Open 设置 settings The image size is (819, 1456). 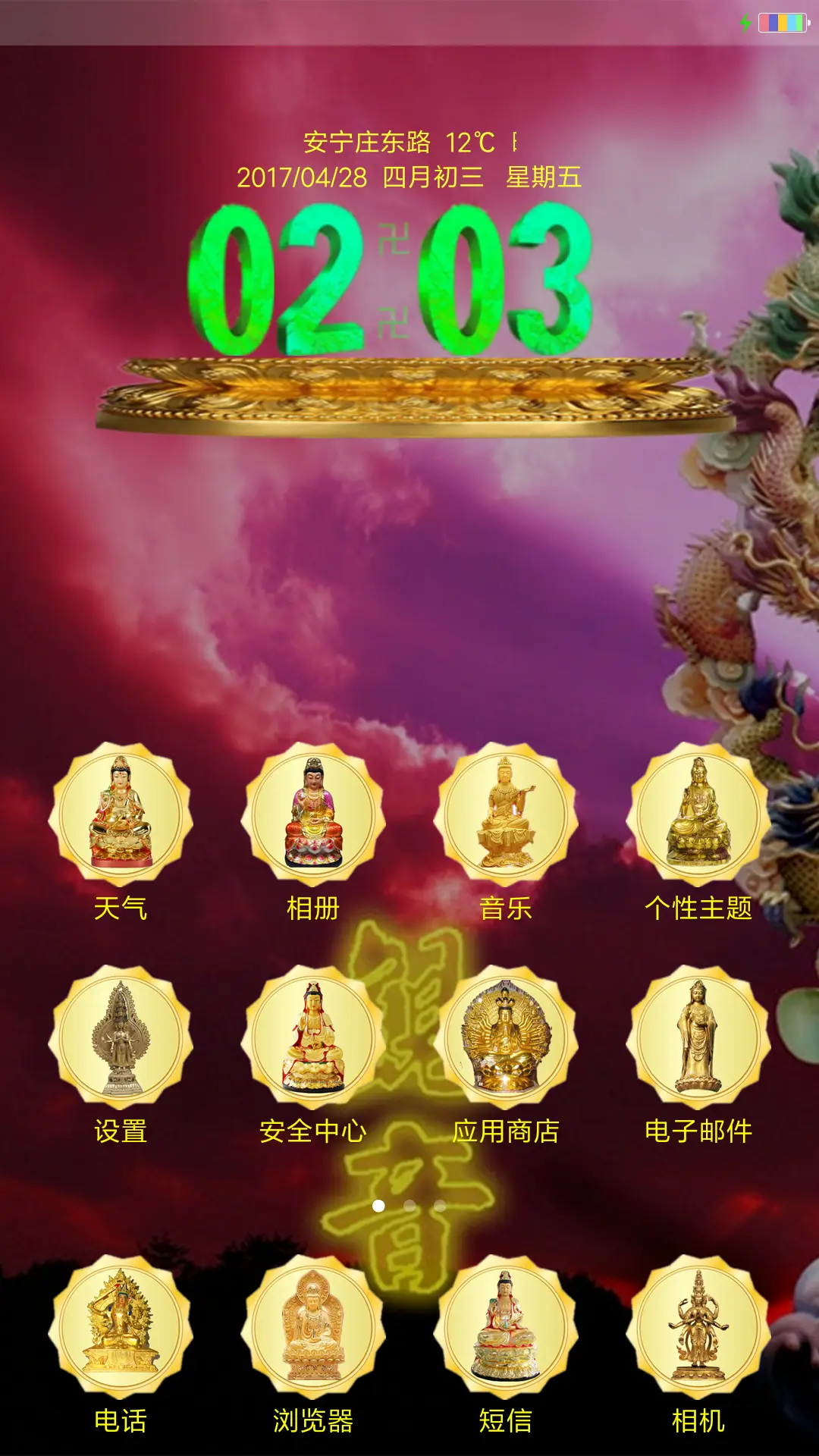121,1036
